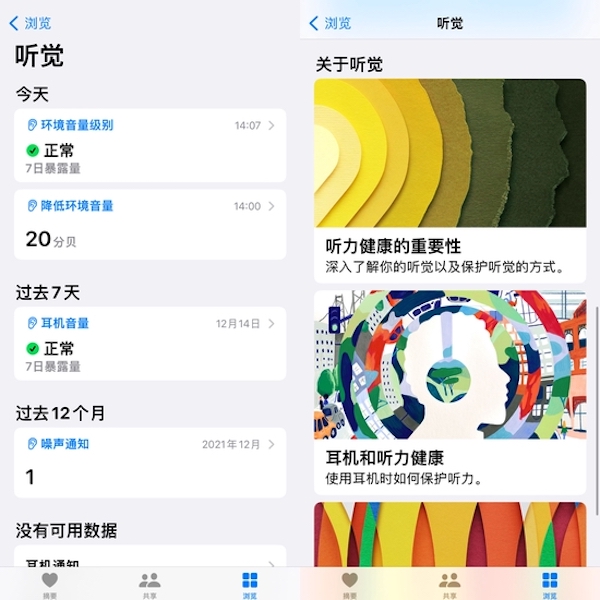Viewport: 600px width, 600px height.
Task: Open the 降低环境音量 20分贝 row
Action: (x=150, y=224)
